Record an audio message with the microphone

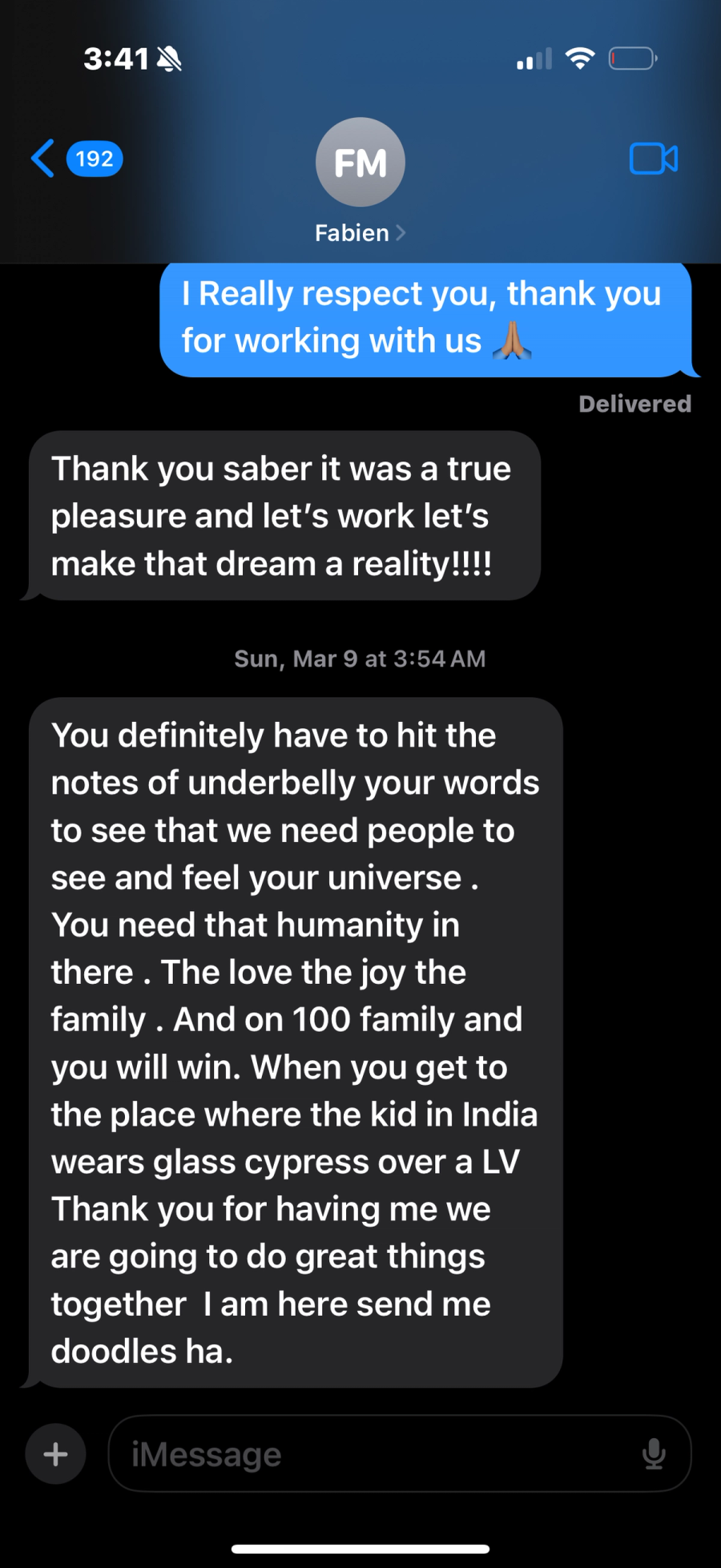[654, 1453]
